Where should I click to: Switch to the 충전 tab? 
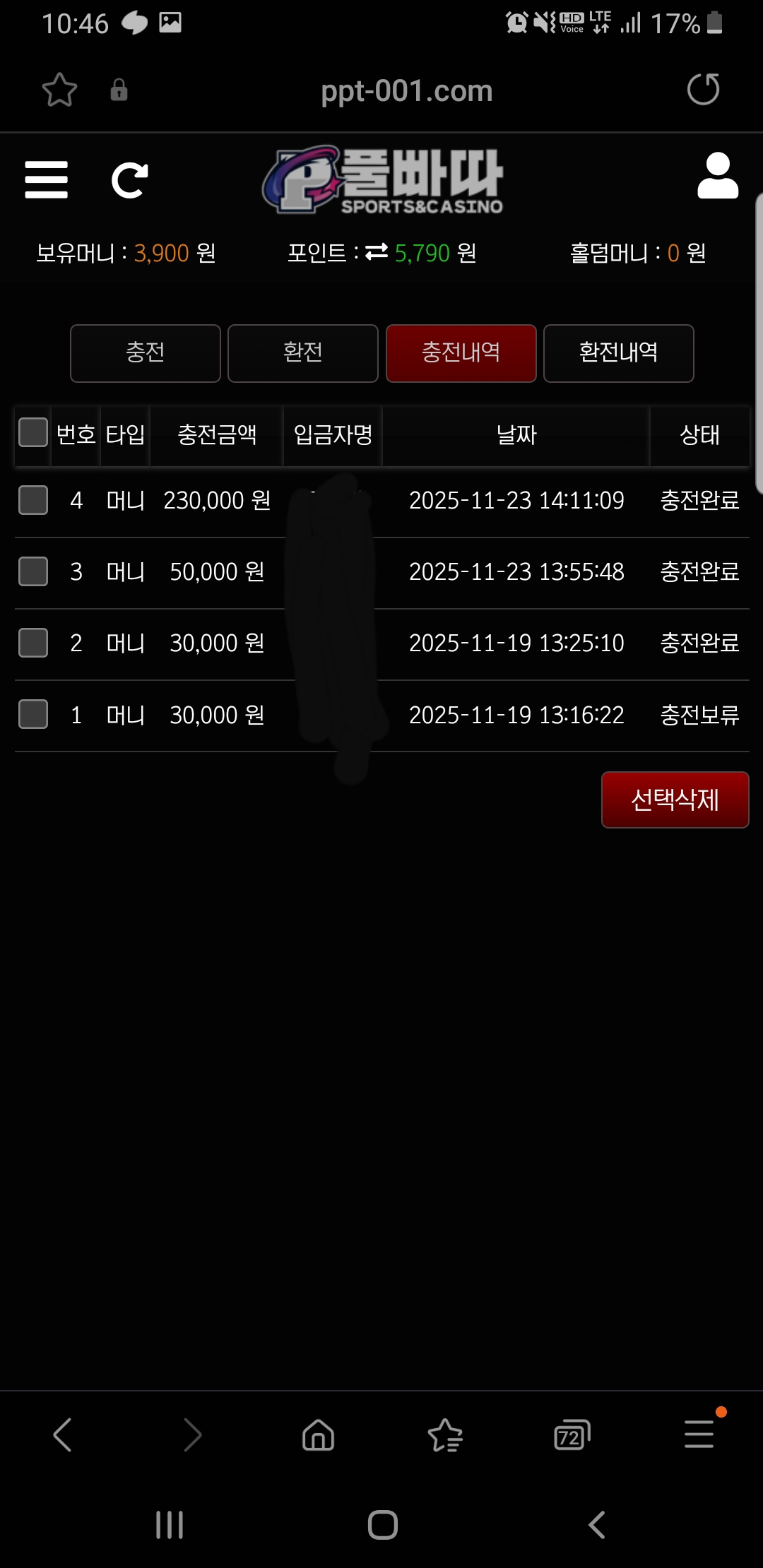click(x=146, y=352)
